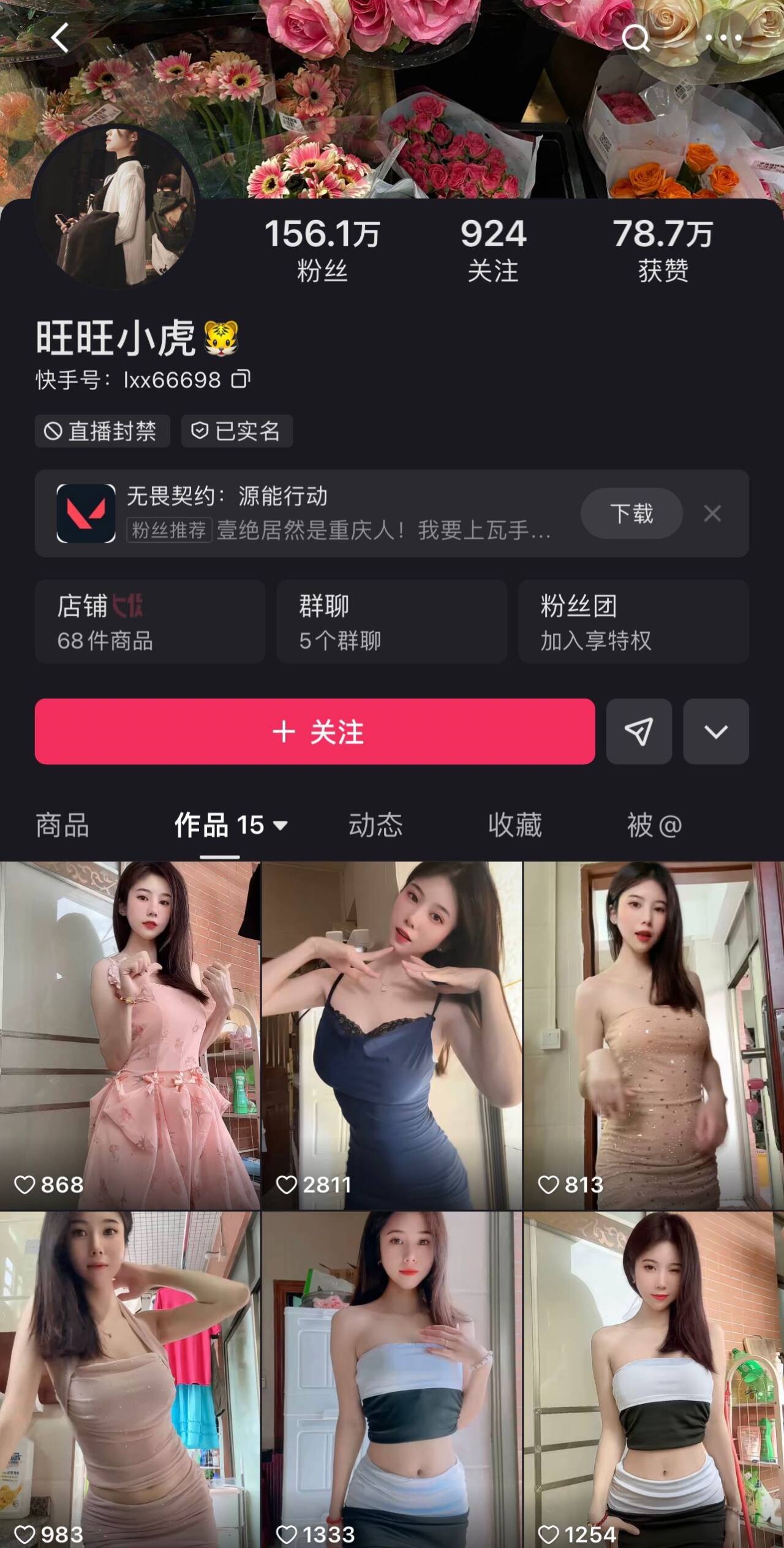Copy the Kuaishou ID lxx66698
Viewport: 784px width, 1548px height.
[x=241, y=379]
